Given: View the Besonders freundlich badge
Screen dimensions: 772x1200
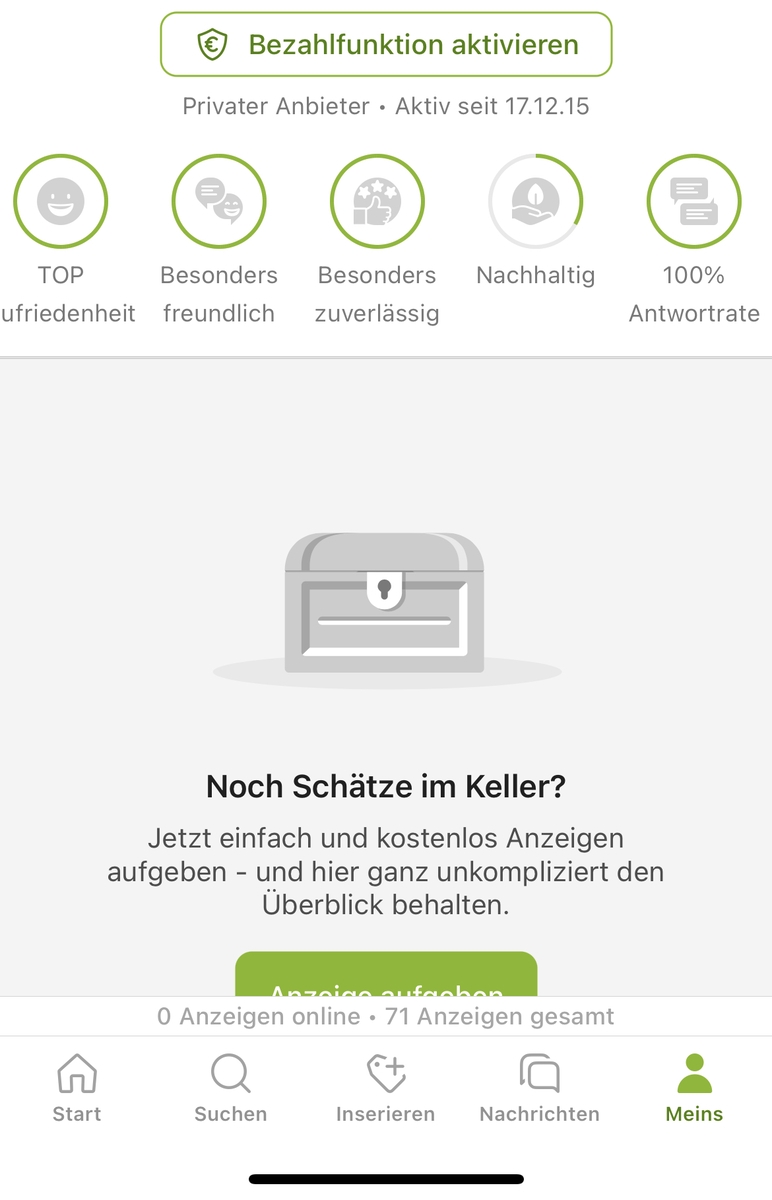Looking at the screenshot, I should [x=219, y=202].
